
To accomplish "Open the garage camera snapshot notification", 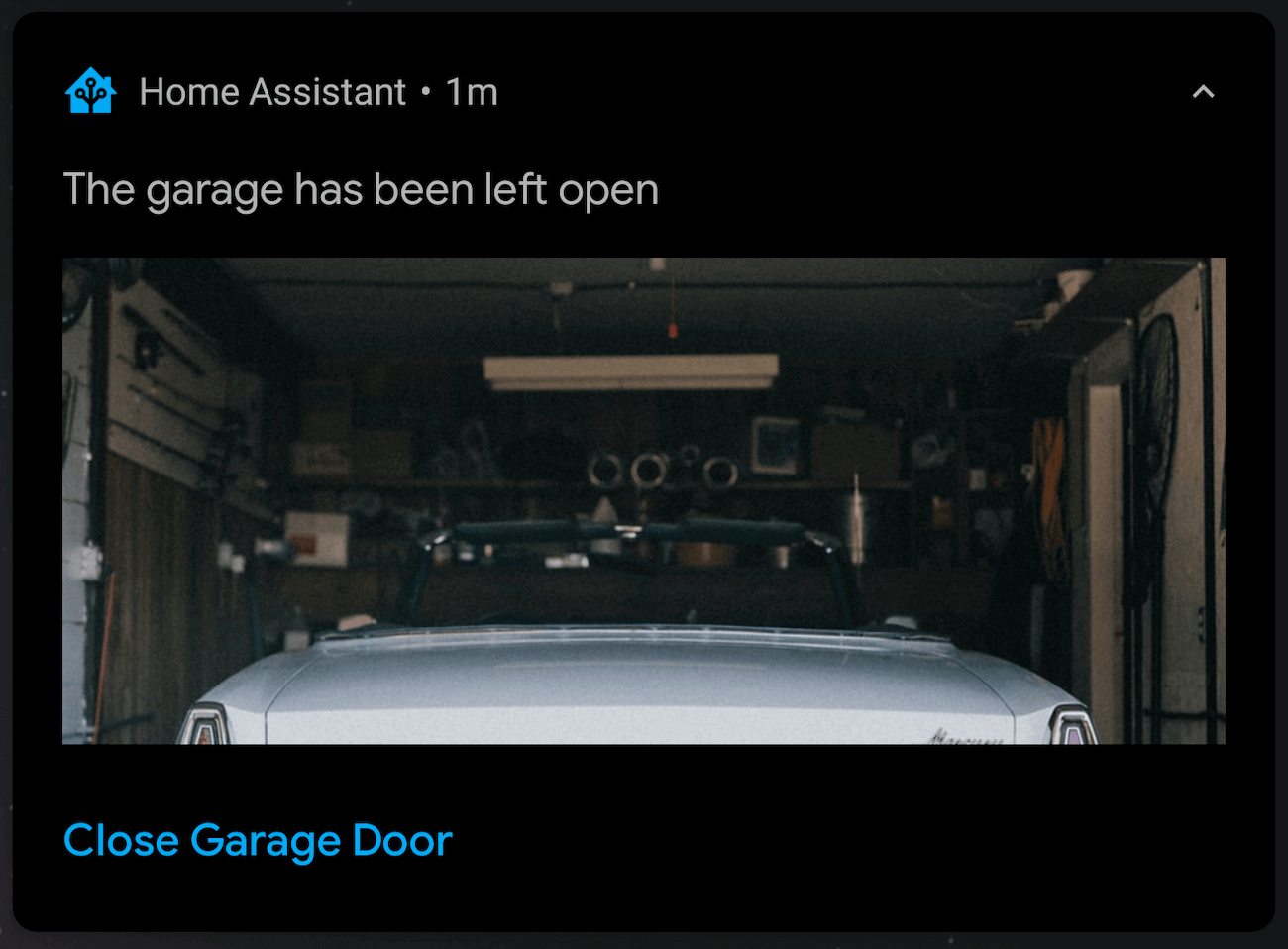I will (643, 500).
